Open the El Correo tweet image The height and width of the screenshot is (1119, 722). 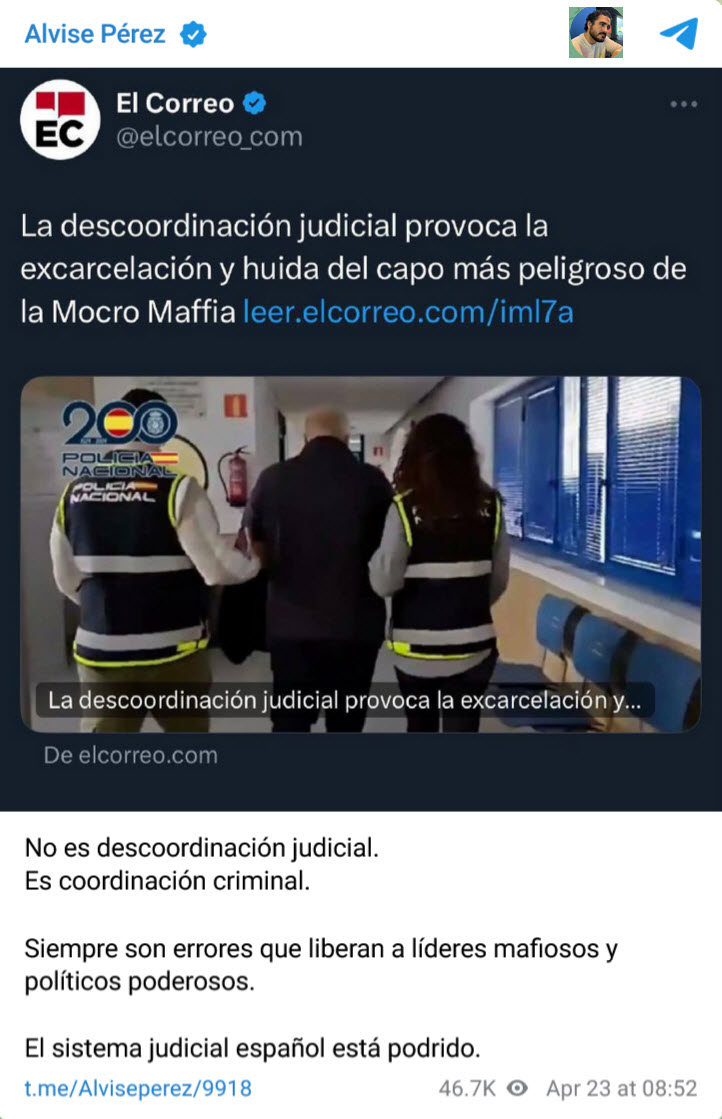[361, 553]
